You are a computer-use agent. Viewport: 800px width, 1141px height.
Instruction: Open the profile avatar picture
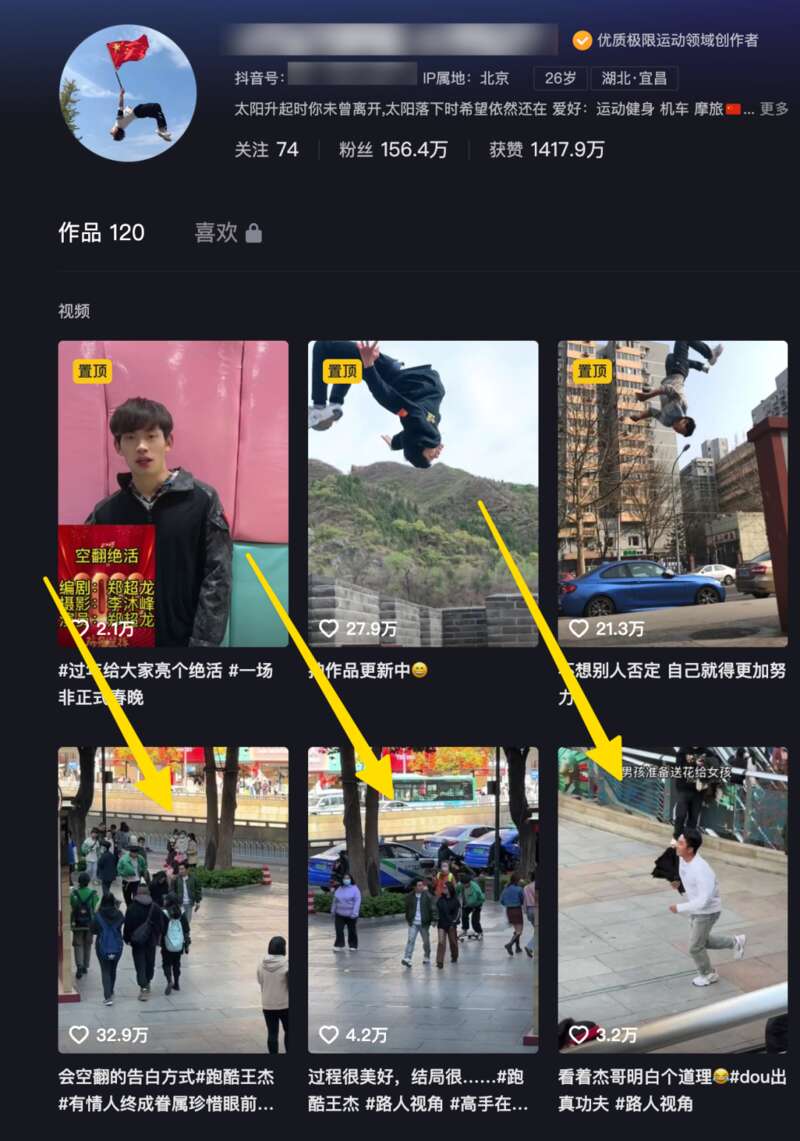pyautogui.click(x=128, y=93)
